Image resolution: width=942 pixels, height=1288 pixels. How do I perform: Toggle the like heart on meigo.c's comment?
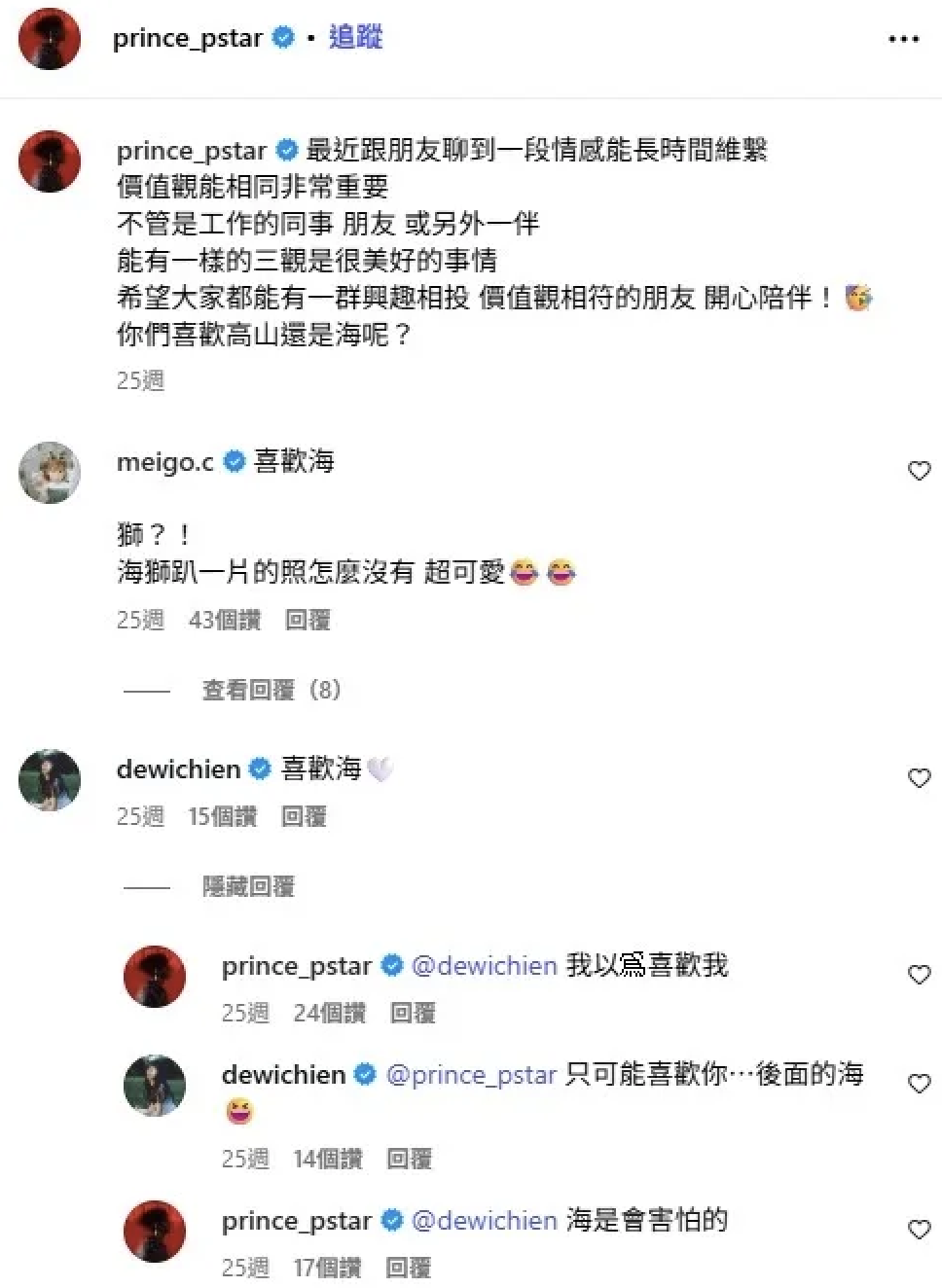(919, 470)
